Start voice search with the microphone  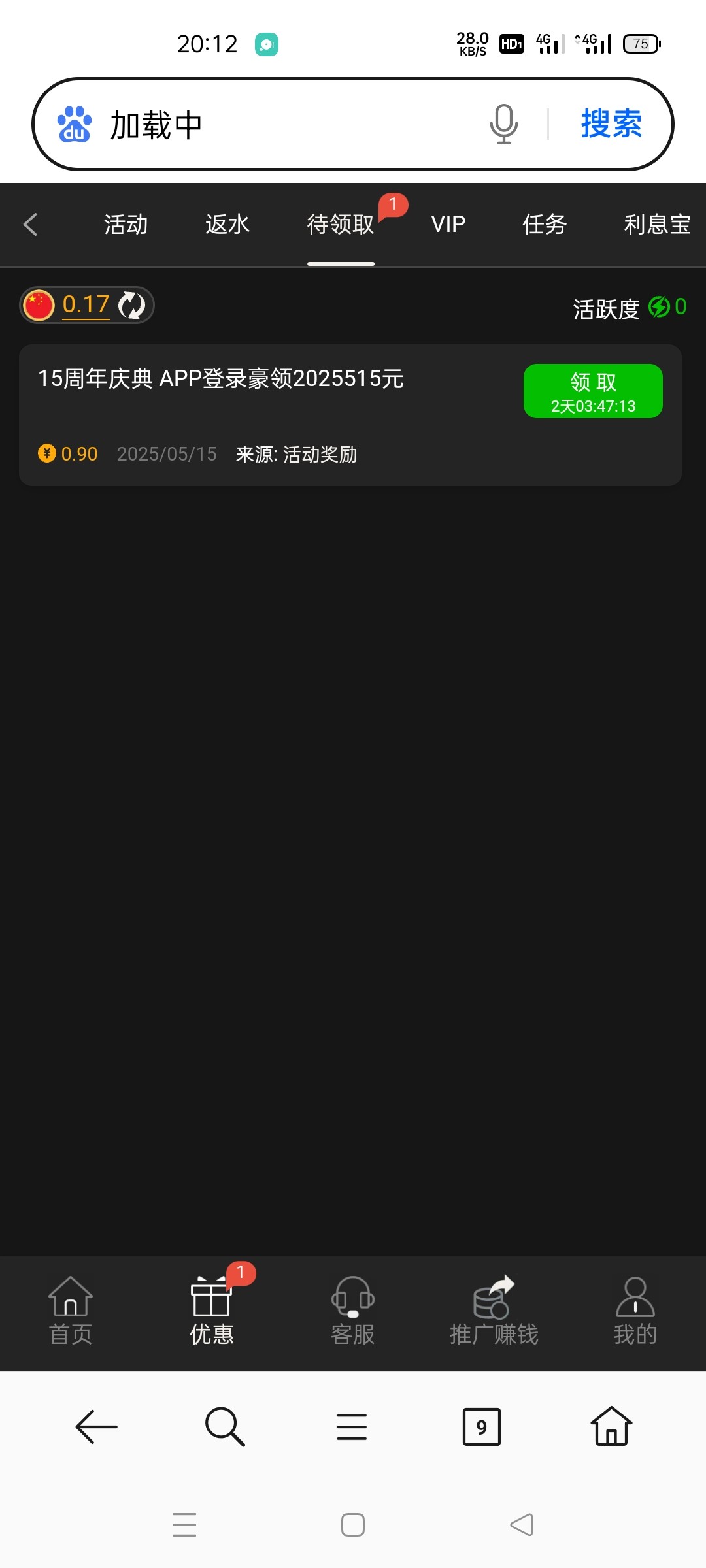[503, 124]
